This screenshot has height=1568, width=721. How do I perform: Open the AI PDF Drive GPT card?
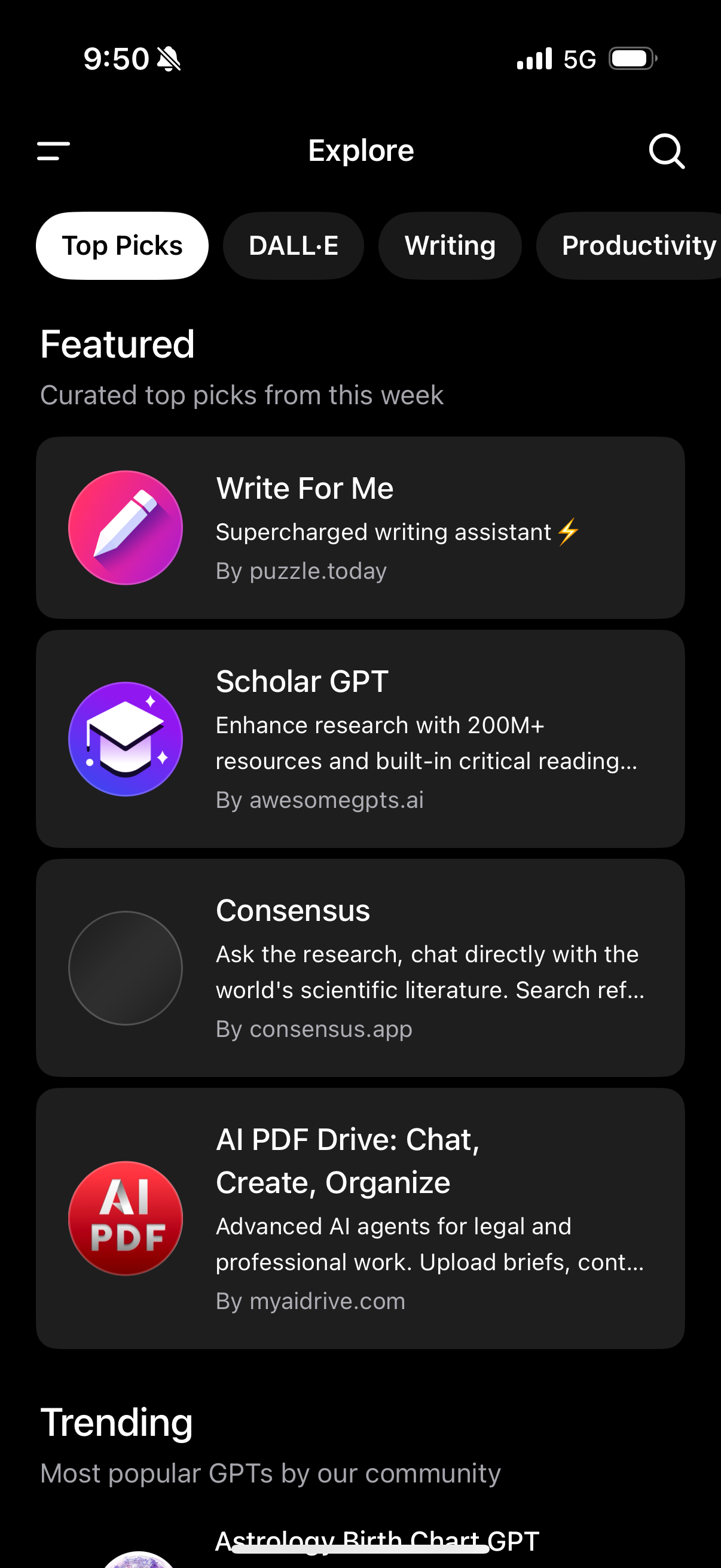362,1218
